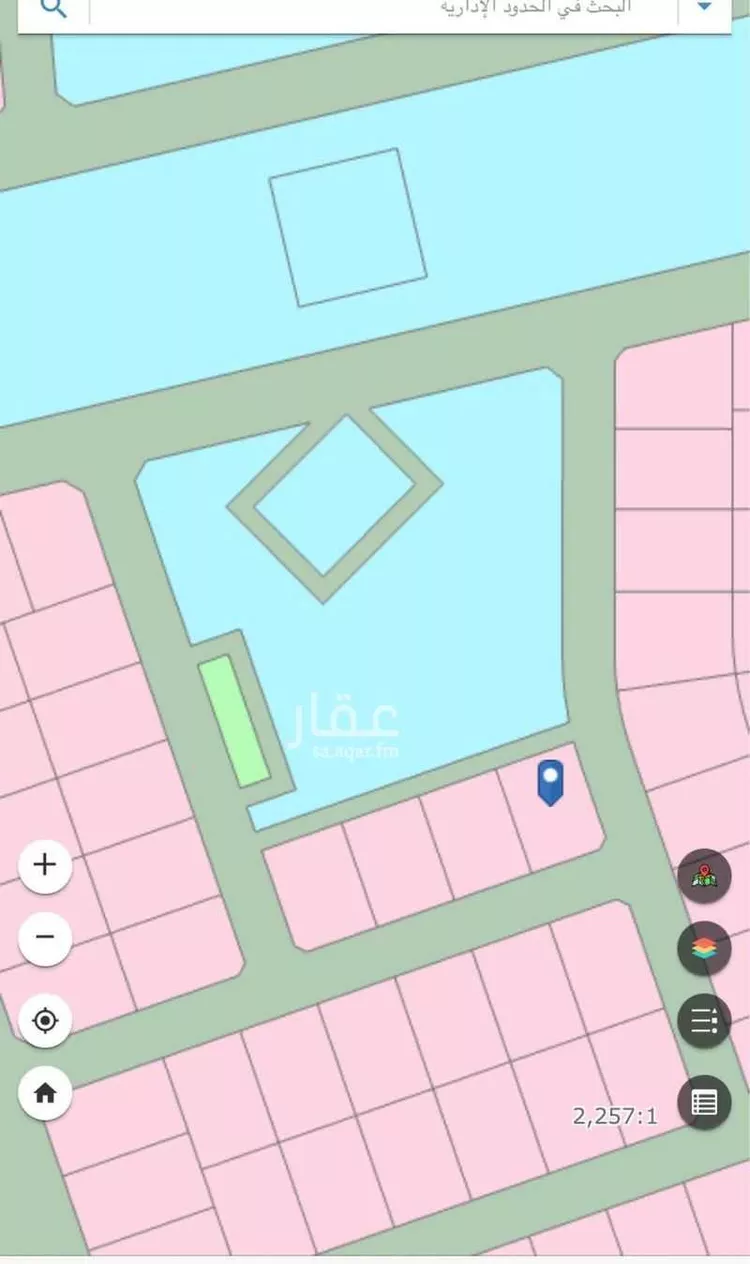Zoom out of the map
The height and width of the screenshot is (1264, 750).
tap(45, 938)
